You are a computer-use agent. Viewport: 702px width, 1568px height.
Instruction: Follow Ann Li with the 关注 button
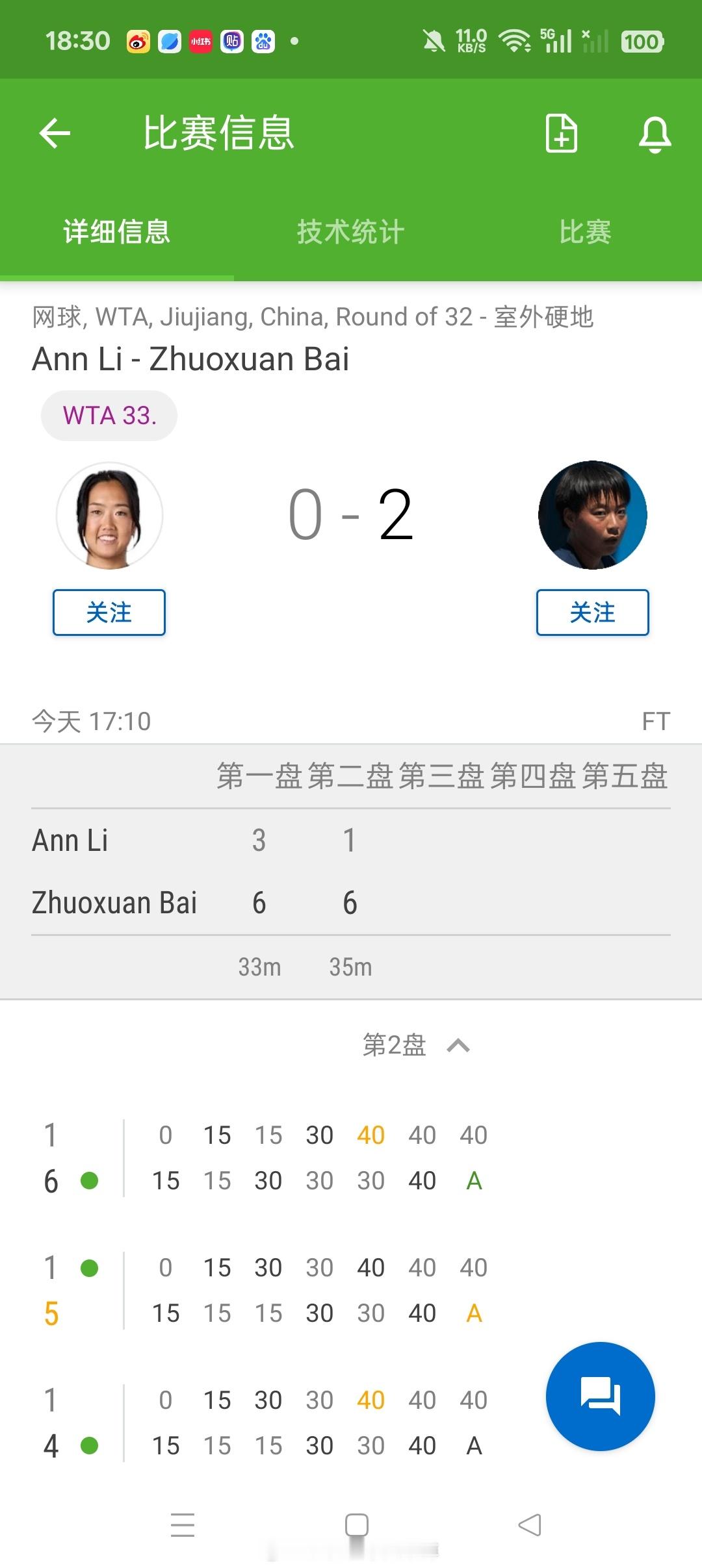point(109,611)
